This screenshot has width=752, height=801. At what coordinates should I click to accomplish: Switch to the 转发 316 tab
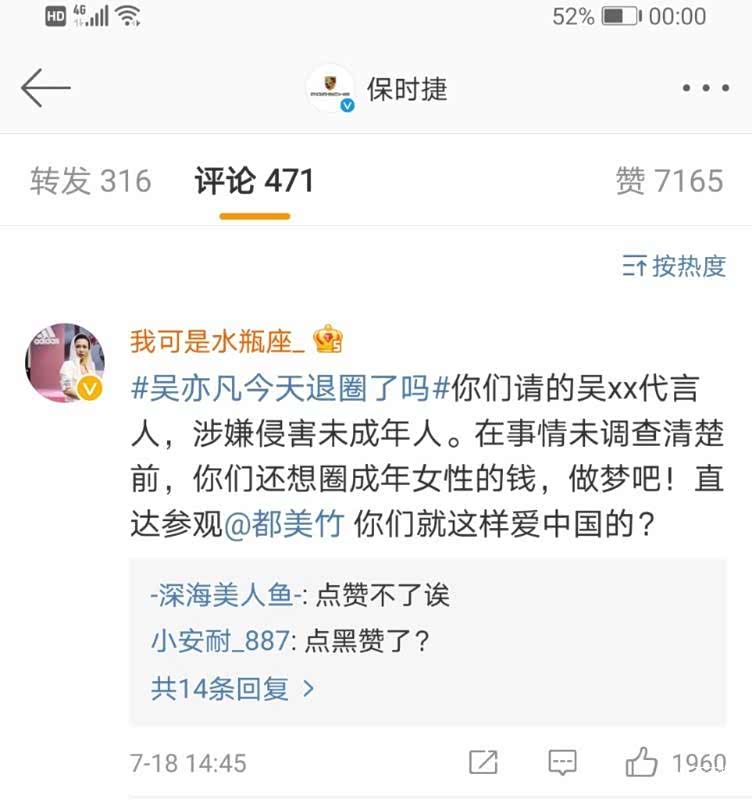point(91,181)
